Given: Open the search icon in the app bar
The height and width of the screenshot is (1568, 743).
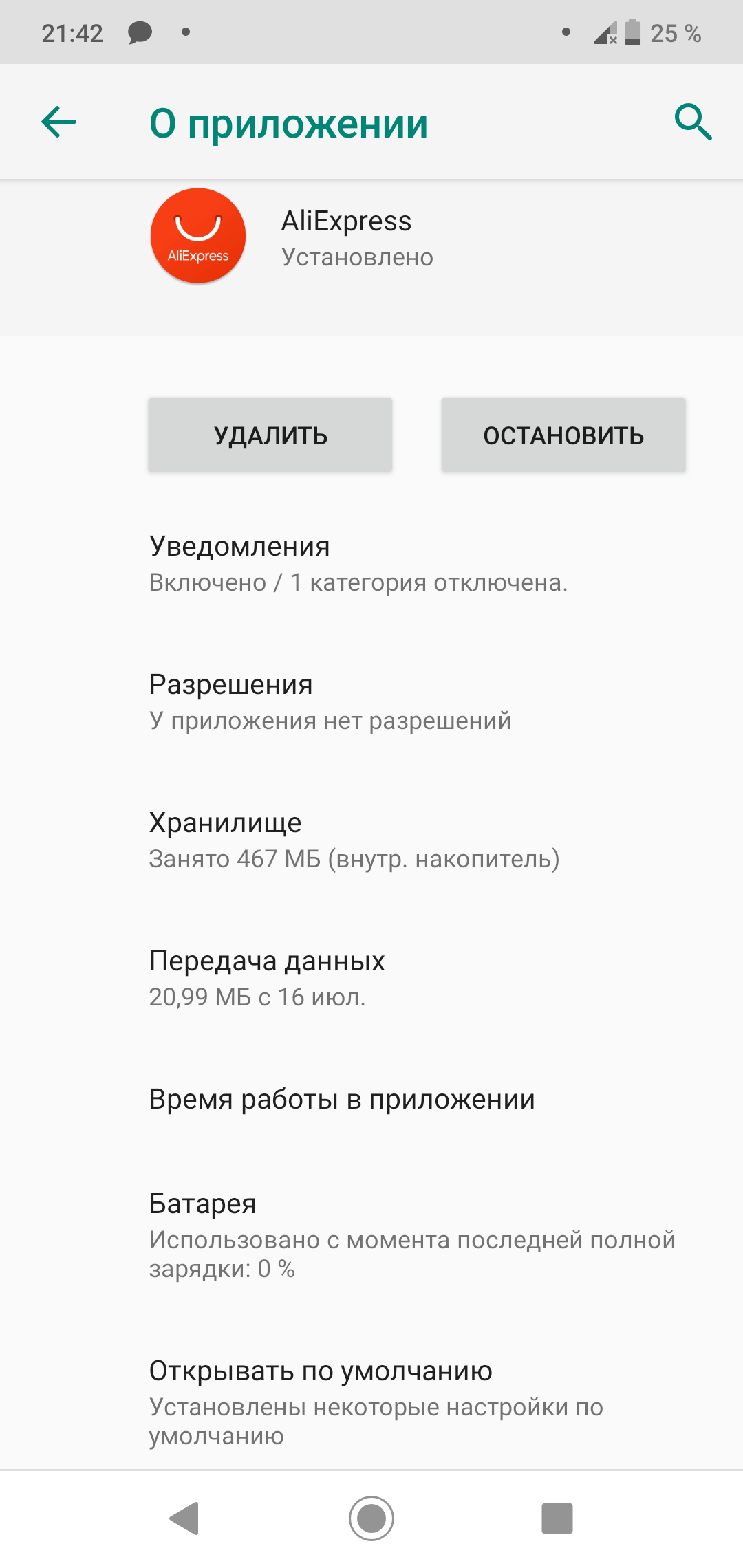Looking at the screenshot, I should [693, 122].
